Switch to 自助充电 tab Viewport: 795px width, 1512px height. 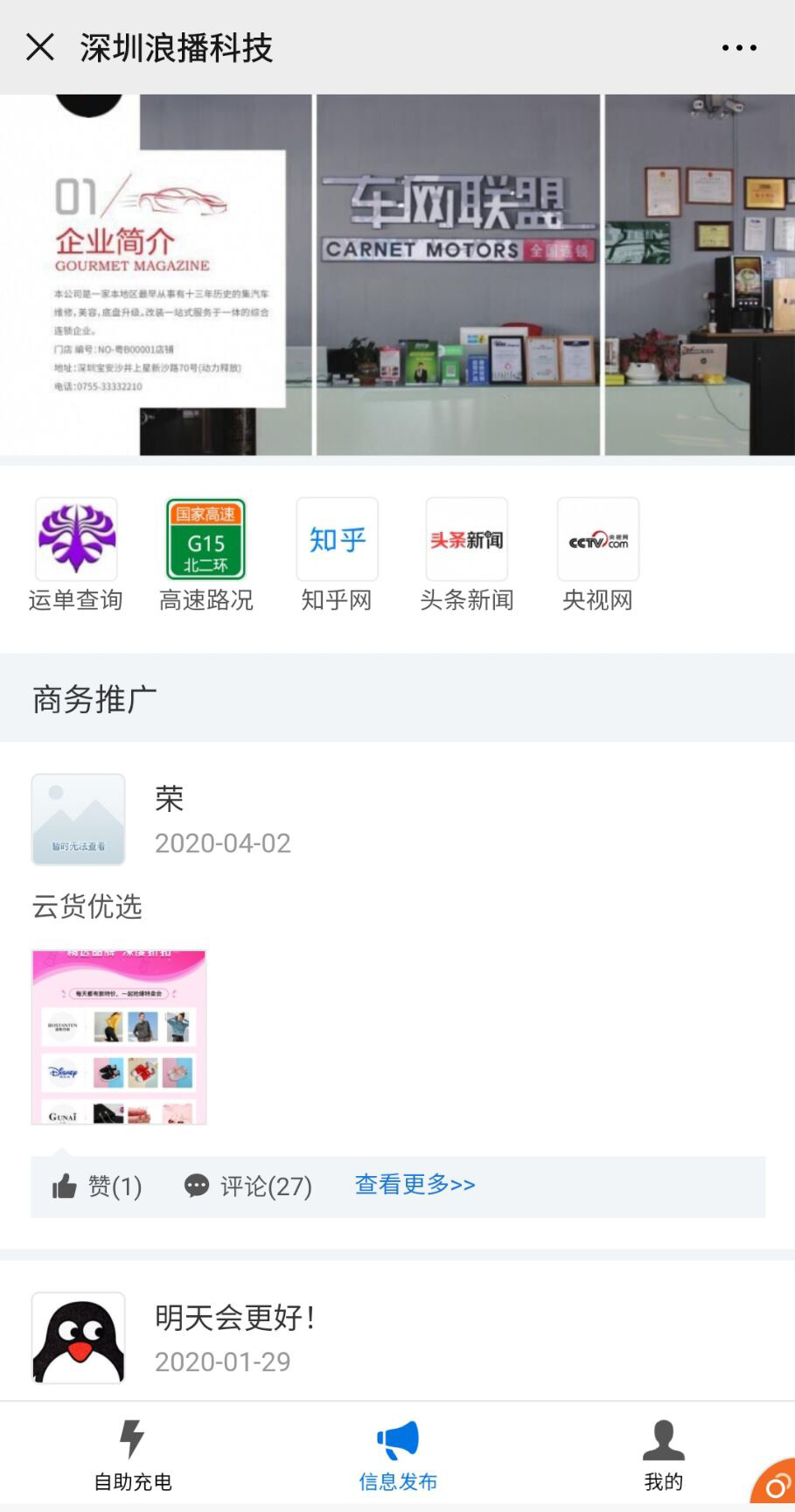pyautogui.click(x=133, y=1457)
